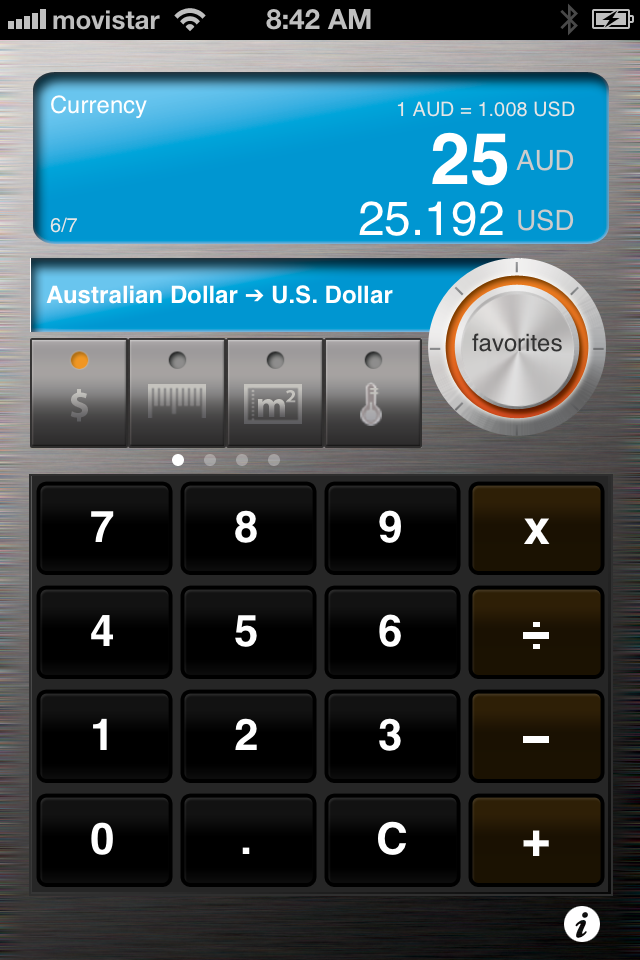640x960 pixels.
Task: Switch to the area m² category
Action: point(275,392)
